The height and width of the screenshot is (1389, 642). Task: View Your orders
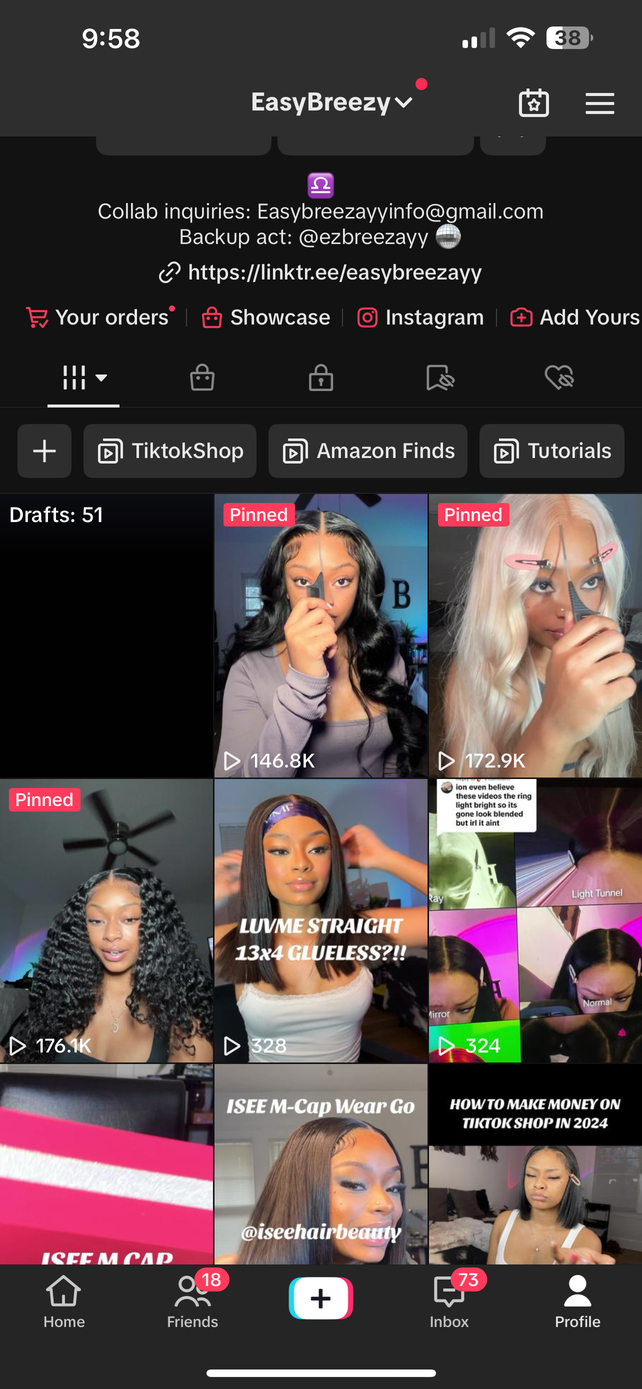[x=100, y=317]
